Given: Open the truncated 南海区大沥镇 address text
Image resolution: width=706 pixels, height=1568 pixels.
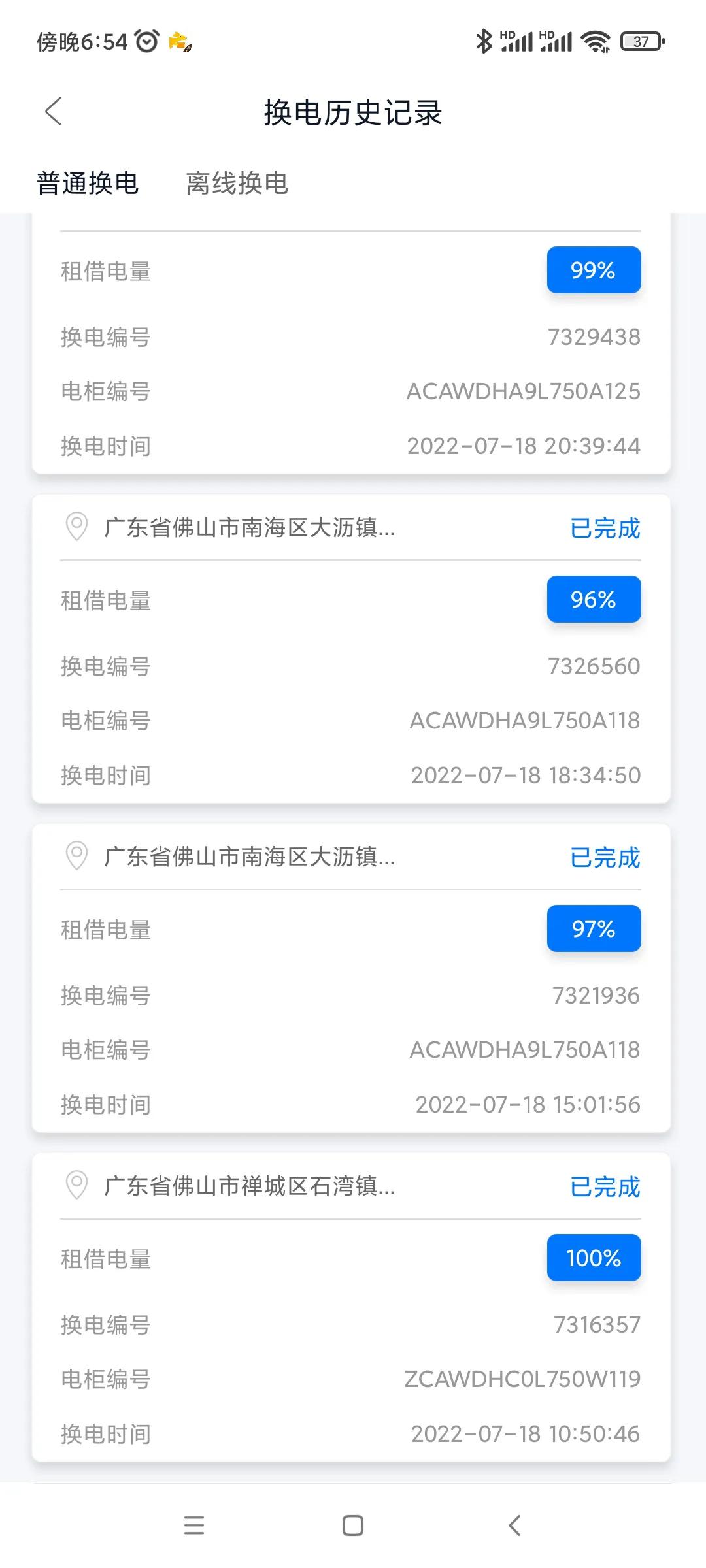Looking at the screenshot, I should (251, 527).
